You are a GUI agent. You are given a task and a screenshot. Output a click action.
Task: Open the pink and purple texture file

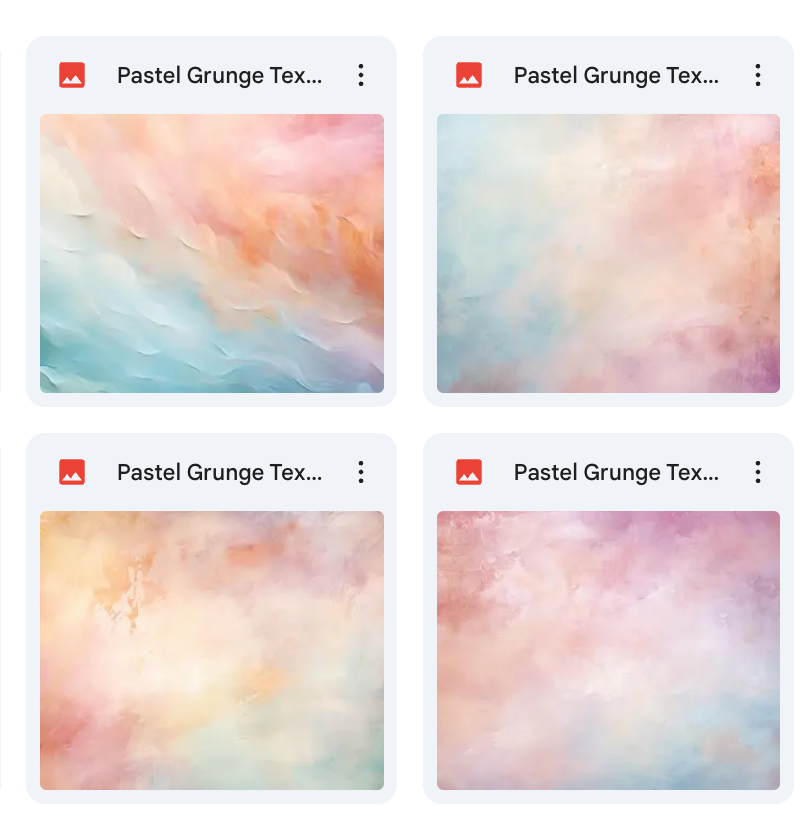click(x=608, y=650)
